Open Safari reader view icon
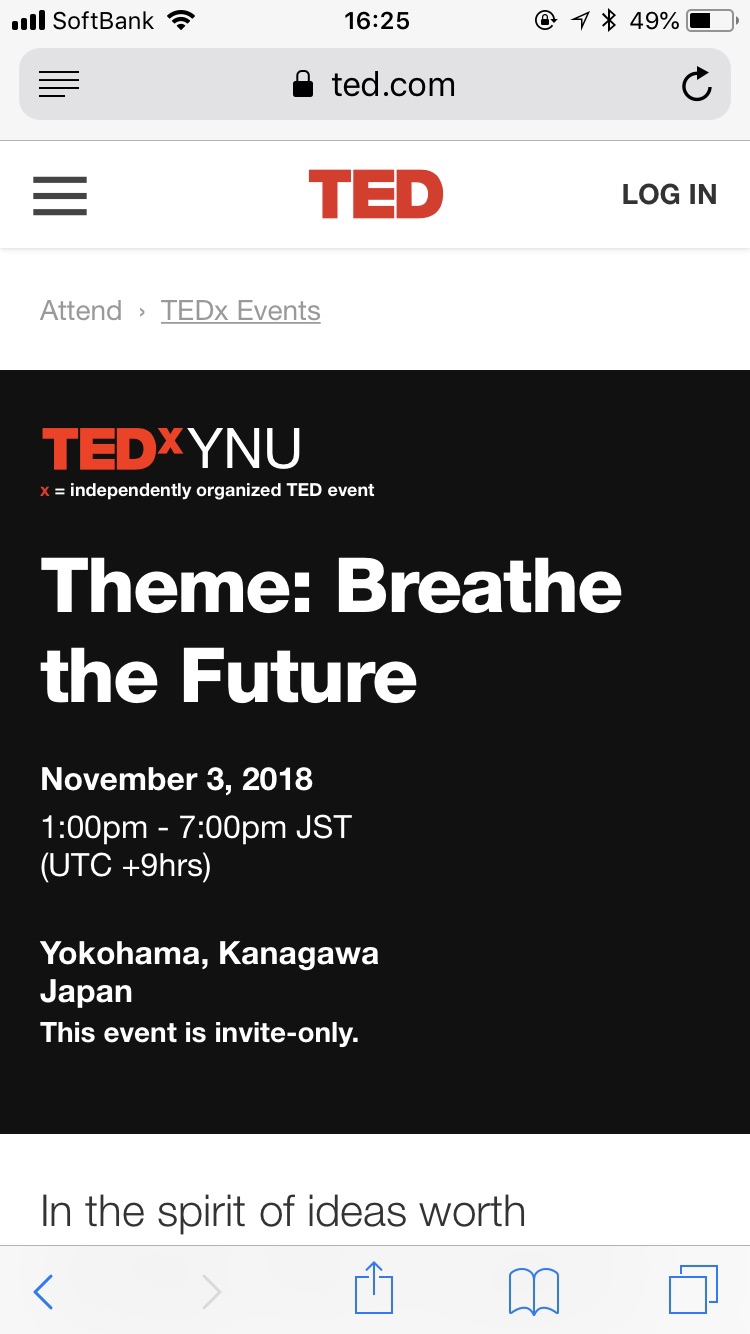This screenshot has height=1334, width=750. pyautogui.click(x=59, y=85)
